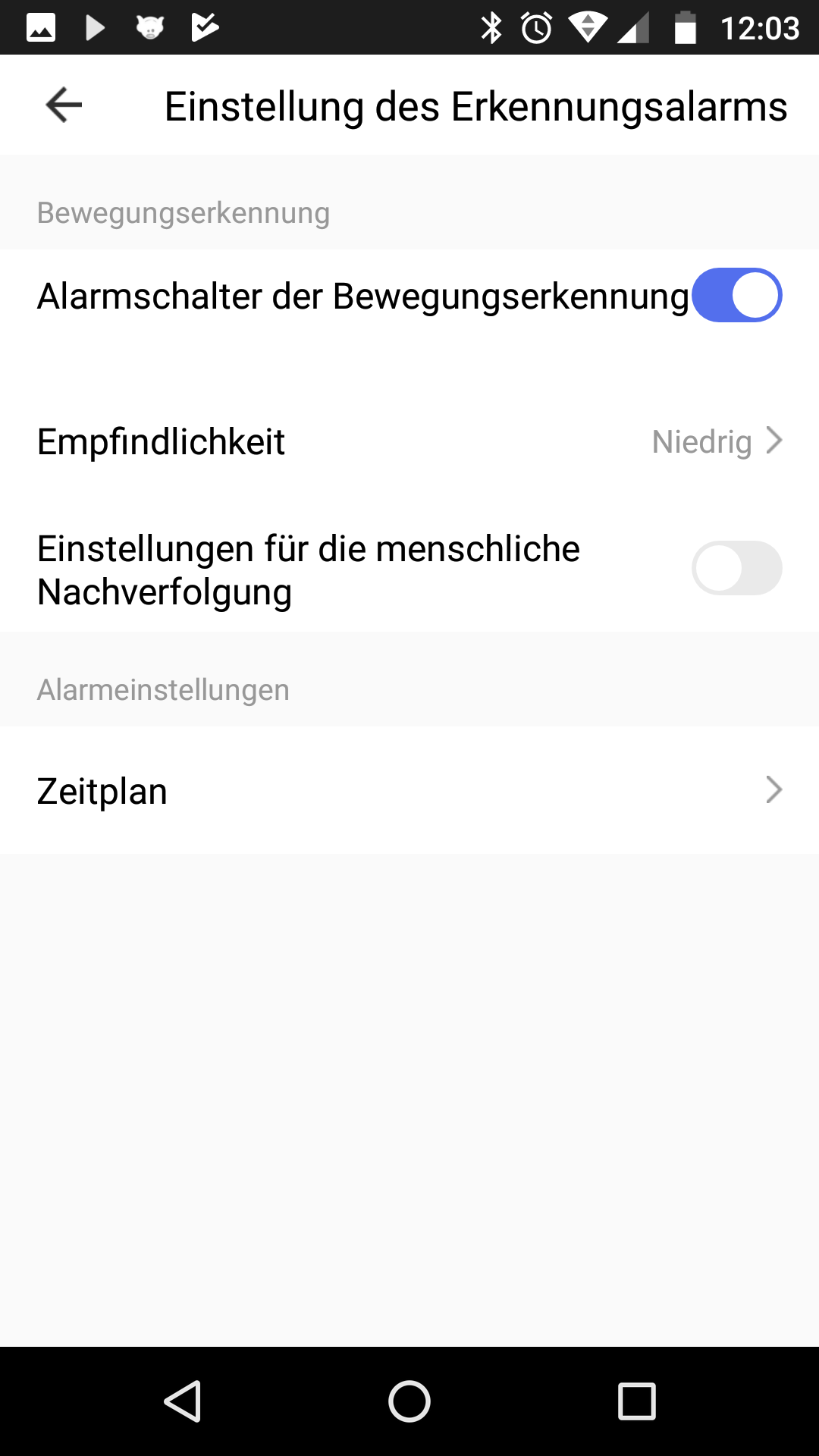Go back using the top-left arrow

click(x=64, y=105)
